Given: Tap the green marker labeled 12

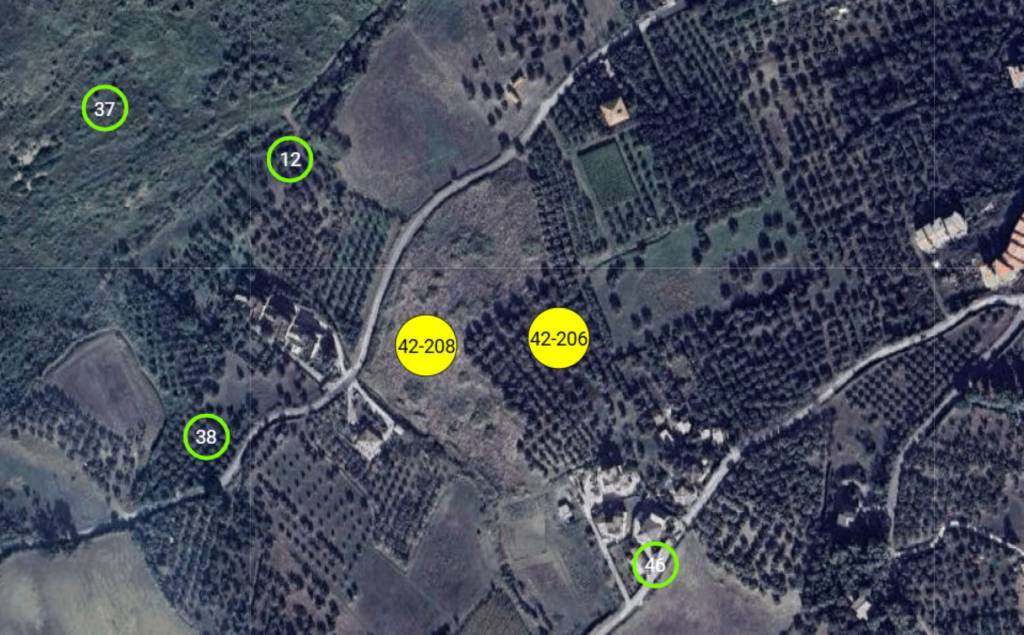Looking at the screenshot, I should pyautogui.click(x=290, y=160).
